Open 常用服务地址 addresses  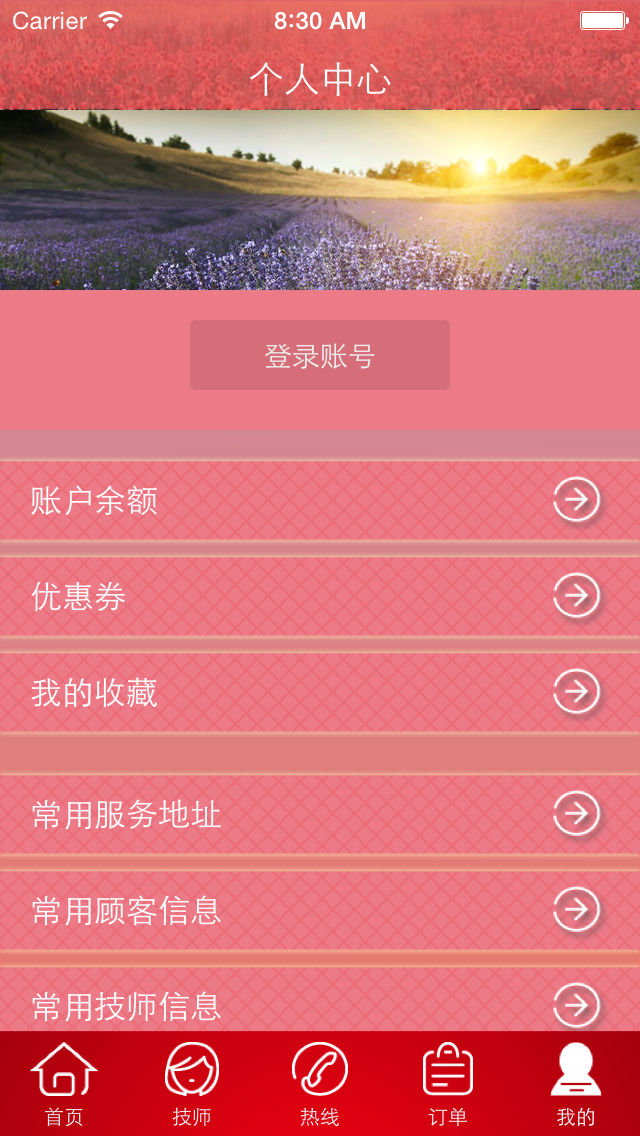point(320,814)
